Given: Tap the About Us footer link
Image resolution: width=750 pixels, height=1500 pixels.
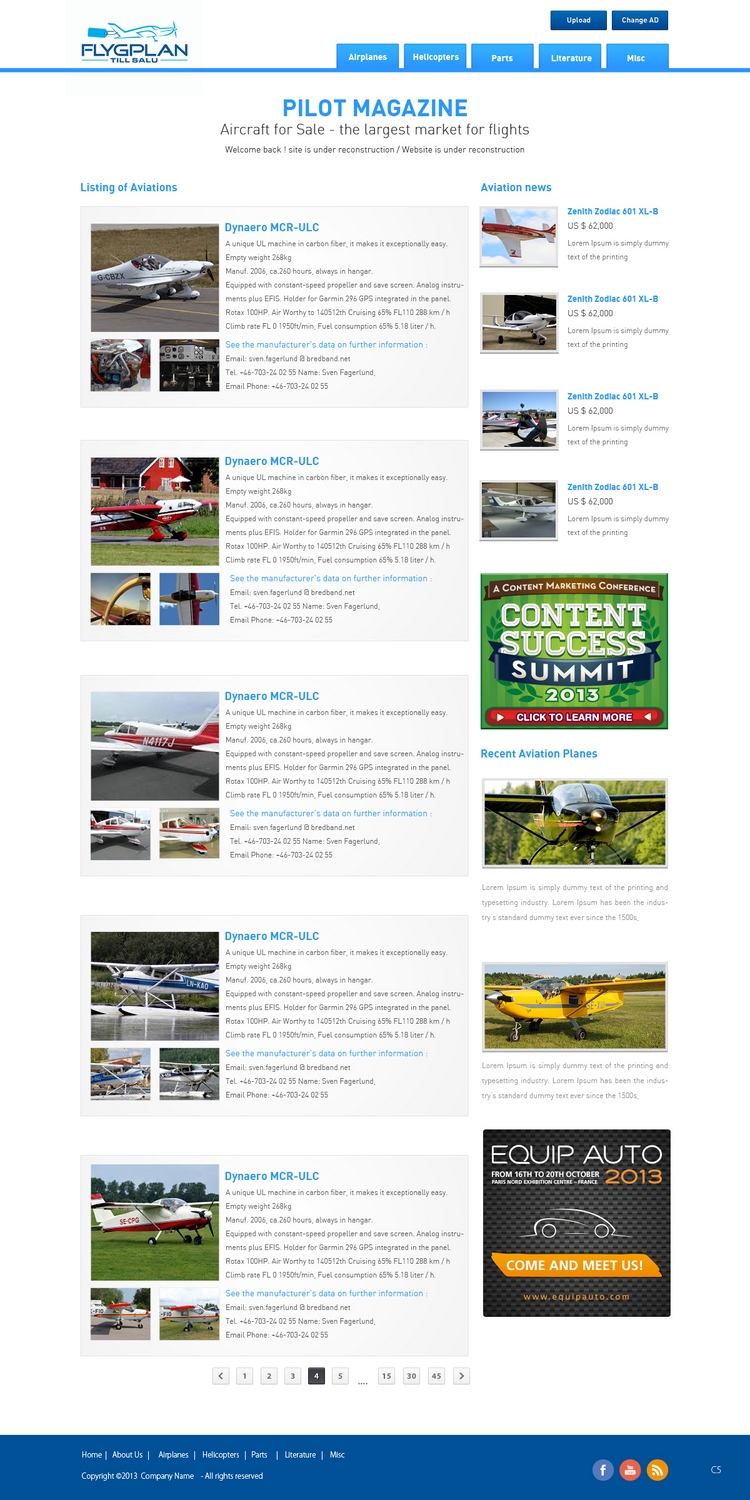Looking at the screenshot, I should point(127,1455).
